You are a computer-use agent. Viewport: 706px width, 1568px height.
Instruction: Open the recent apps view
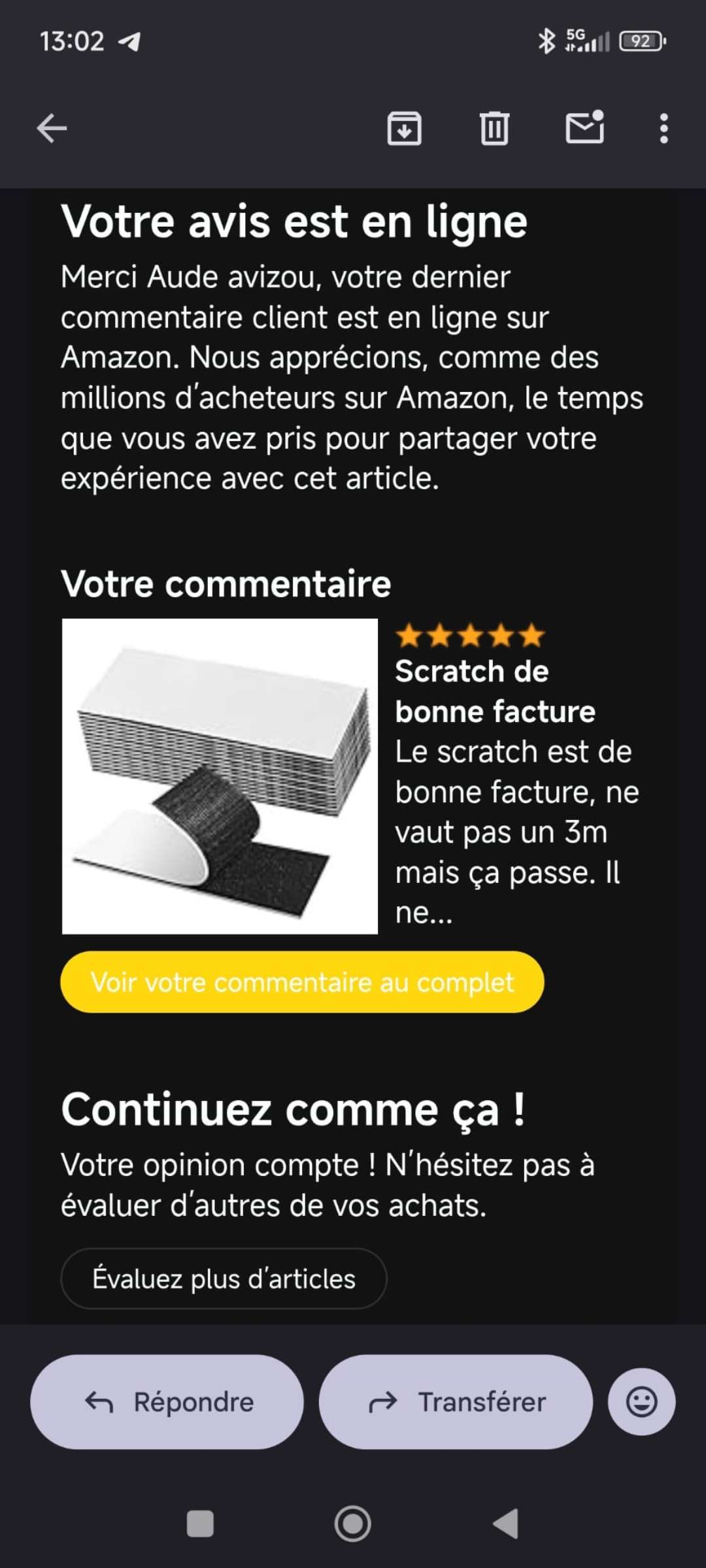[x=200, y=1524]
